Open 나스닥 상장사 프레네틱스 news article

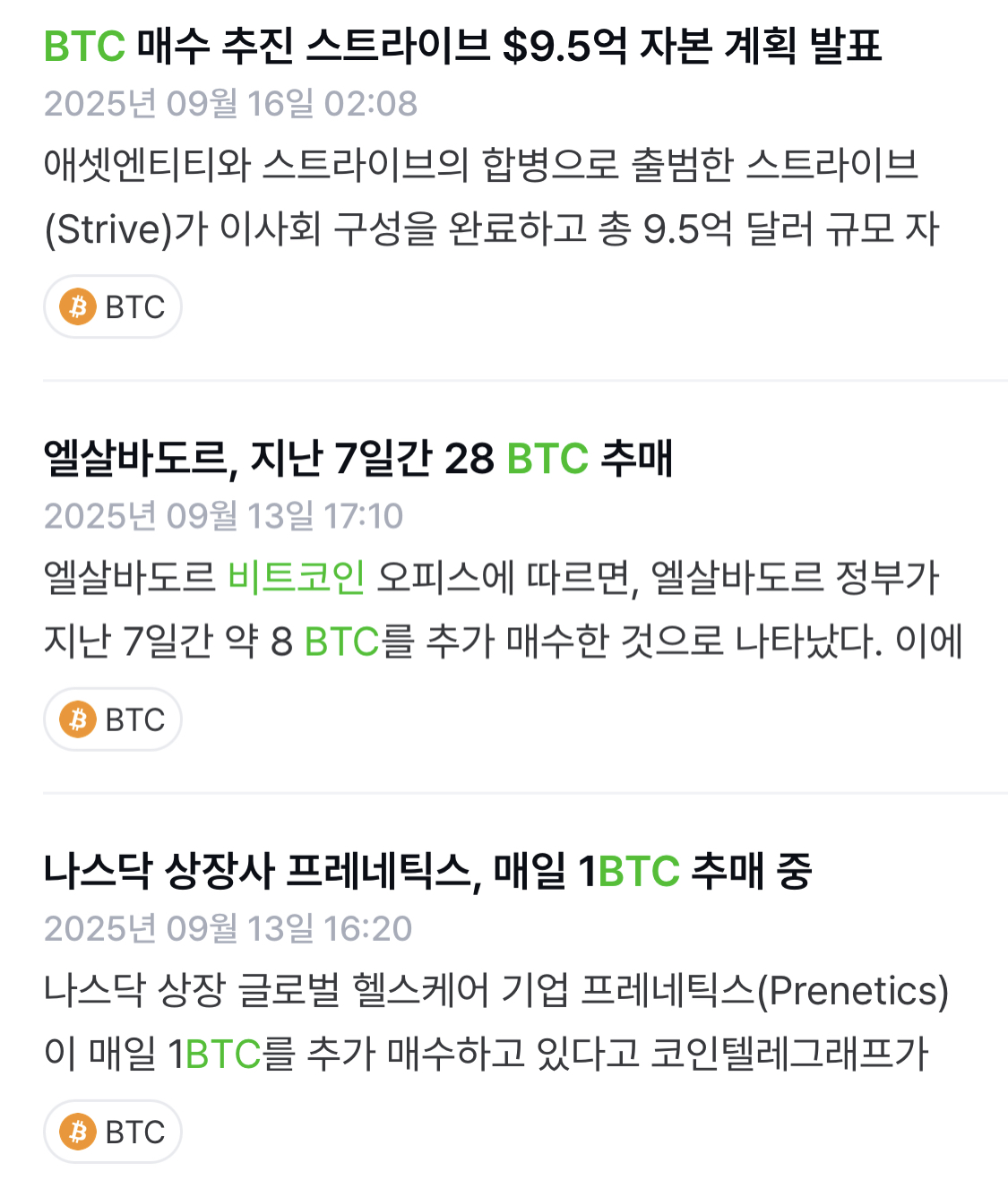pos(427,871)
